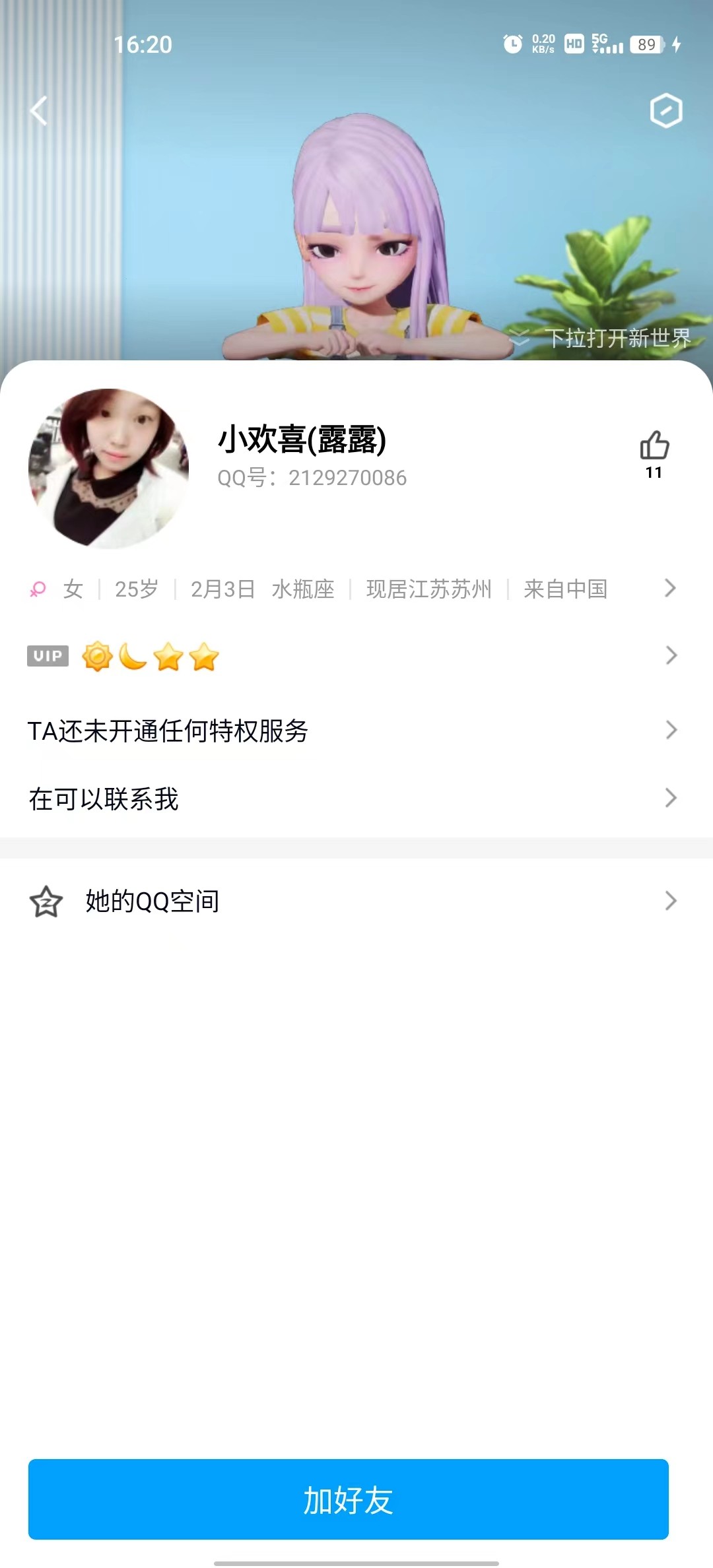The width and height of the screenshot is (713, 1568).
Task: View the profile avatar photo
Action: point(109,469)
